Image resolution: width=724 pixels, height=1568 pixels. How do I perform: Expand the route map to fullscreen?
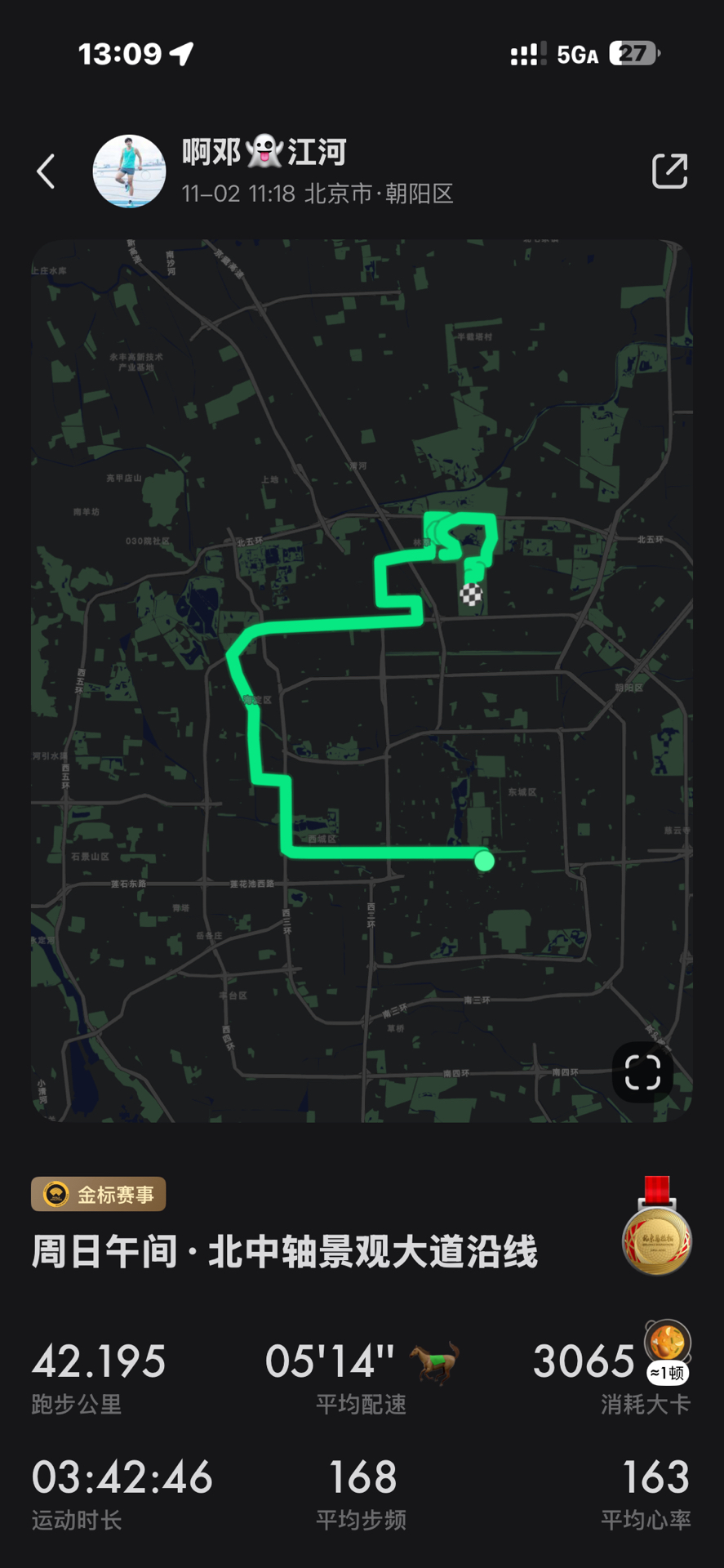click(x=642, y=1071)
